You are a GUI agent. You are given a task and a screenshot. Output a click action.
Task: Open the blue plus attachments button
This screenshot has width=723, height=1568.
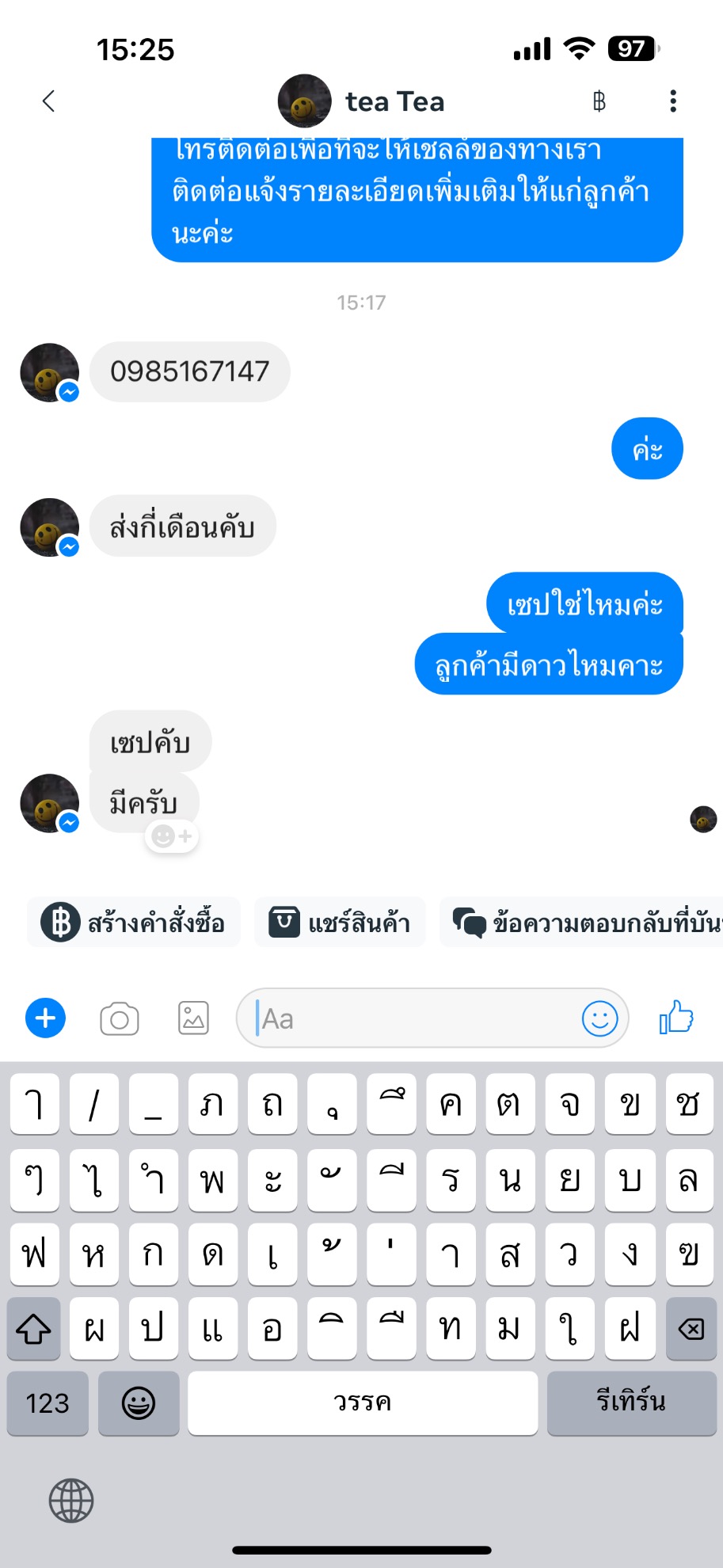[46, 1018]
